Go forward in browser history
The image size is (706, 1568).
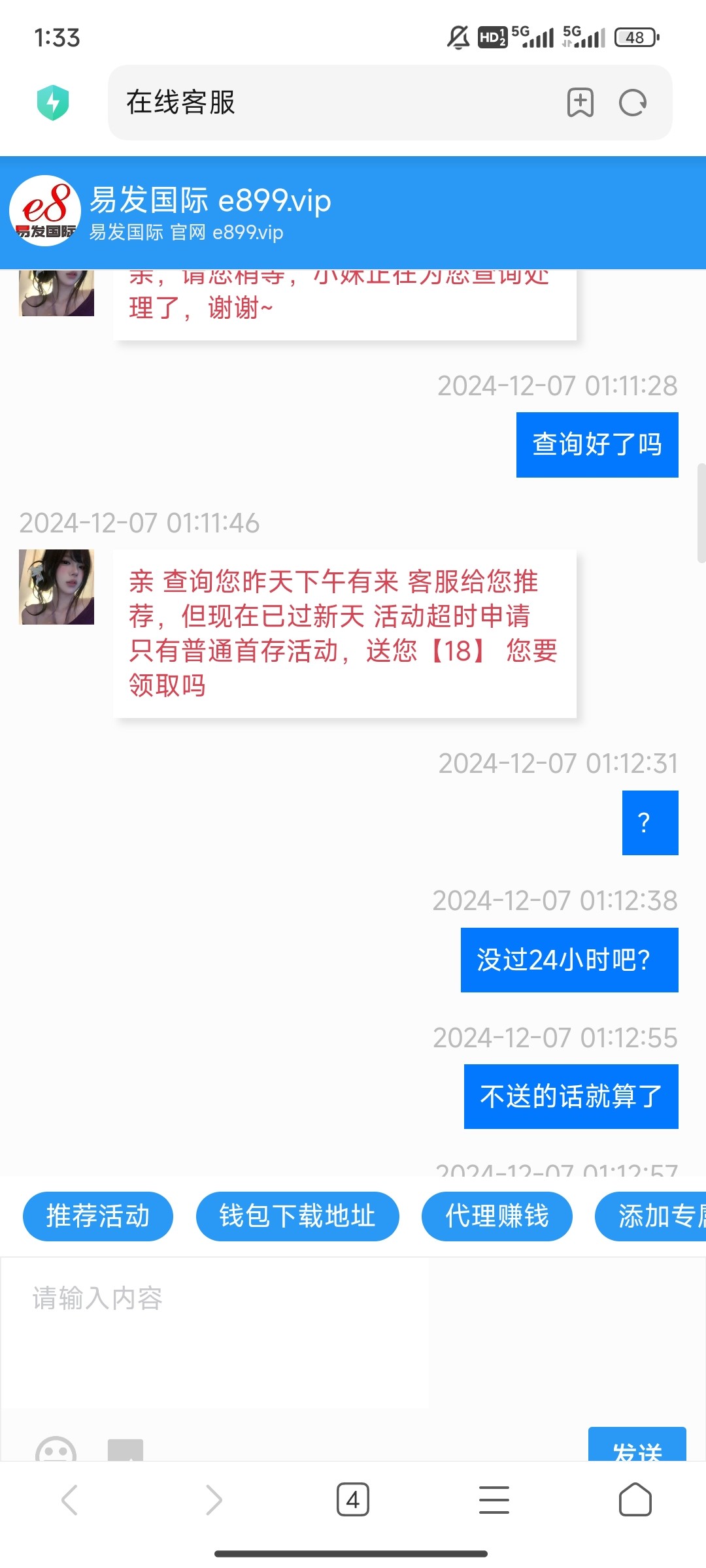(x=214, y=1499)
